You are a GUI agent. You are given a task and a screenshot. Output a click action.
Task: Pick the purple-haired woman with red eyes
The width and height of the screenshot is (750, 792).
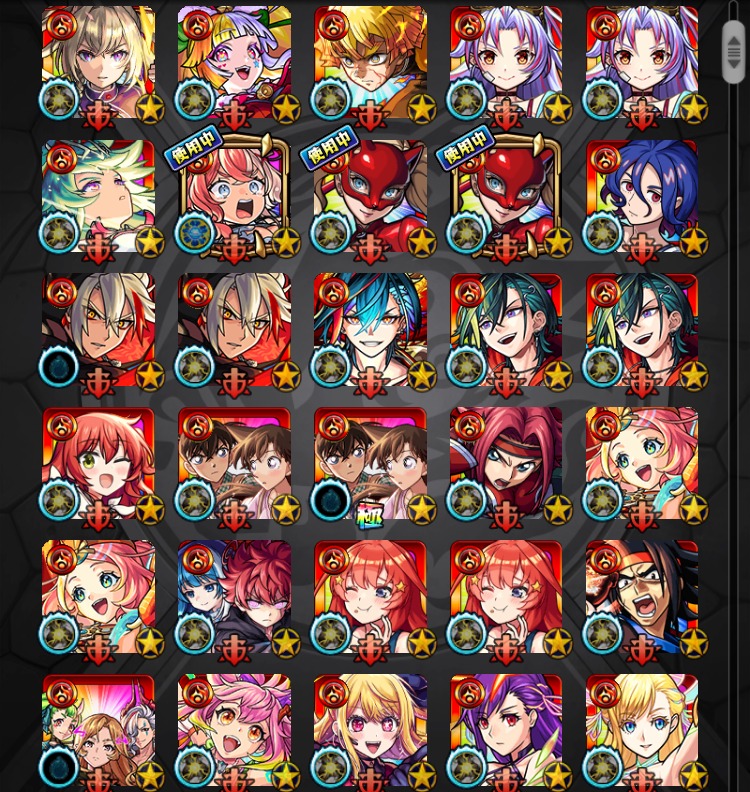click(x=506, y=733)
